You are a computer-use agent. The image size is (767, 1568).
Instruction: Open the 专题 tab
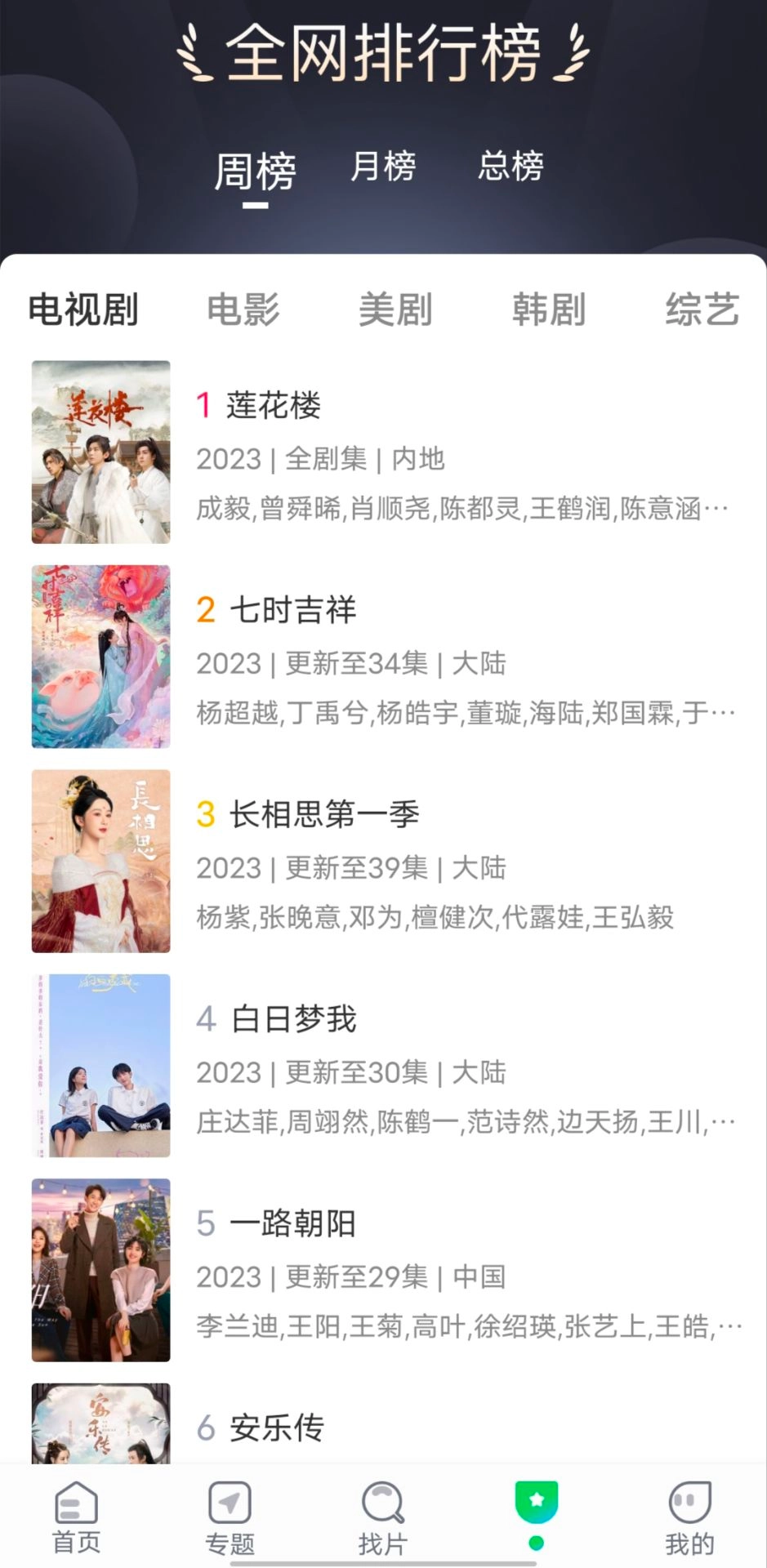tap(230, 1517)
